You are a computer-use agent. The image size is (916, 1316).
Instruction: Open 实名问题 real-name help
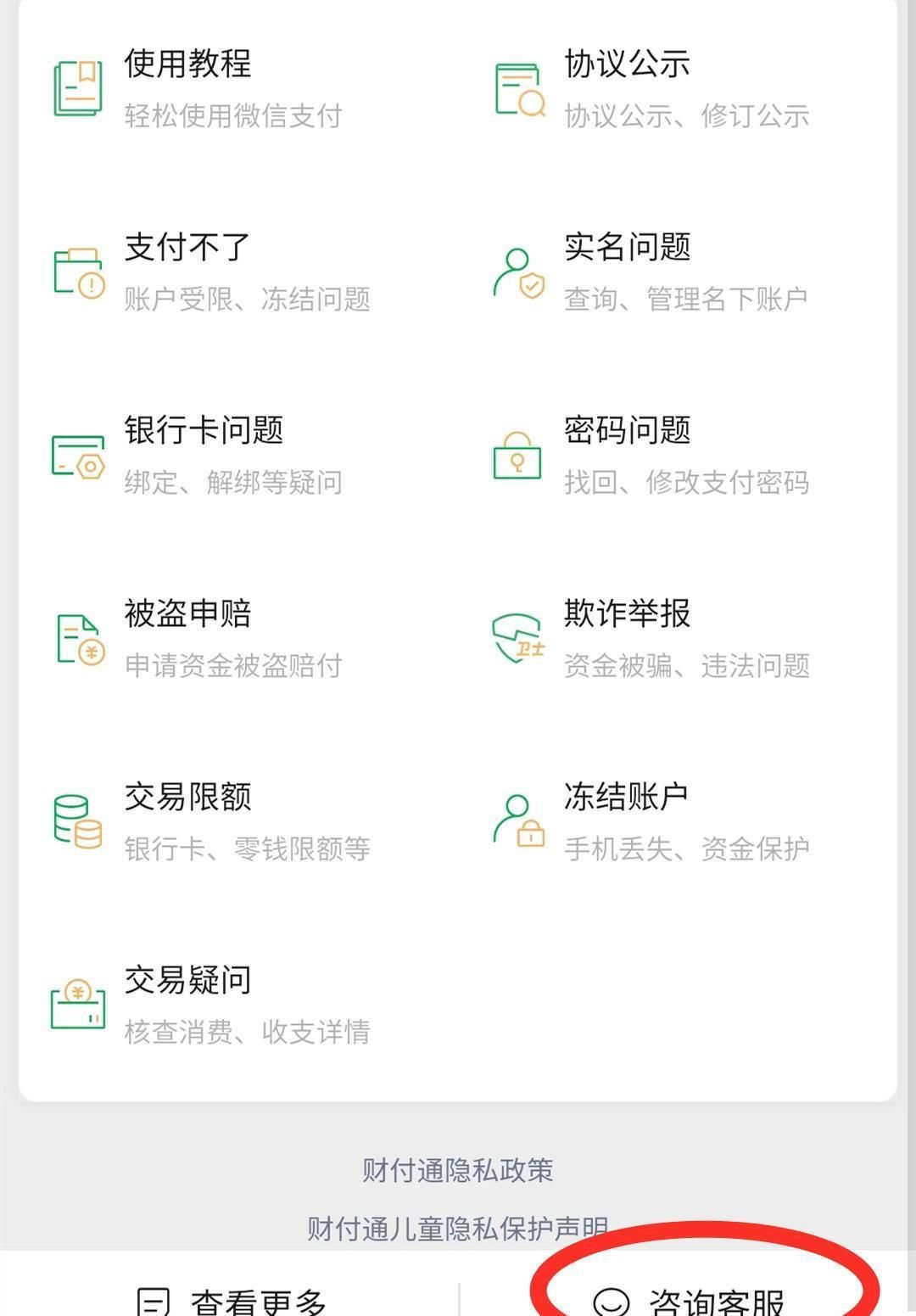click(x=650, y=272)
